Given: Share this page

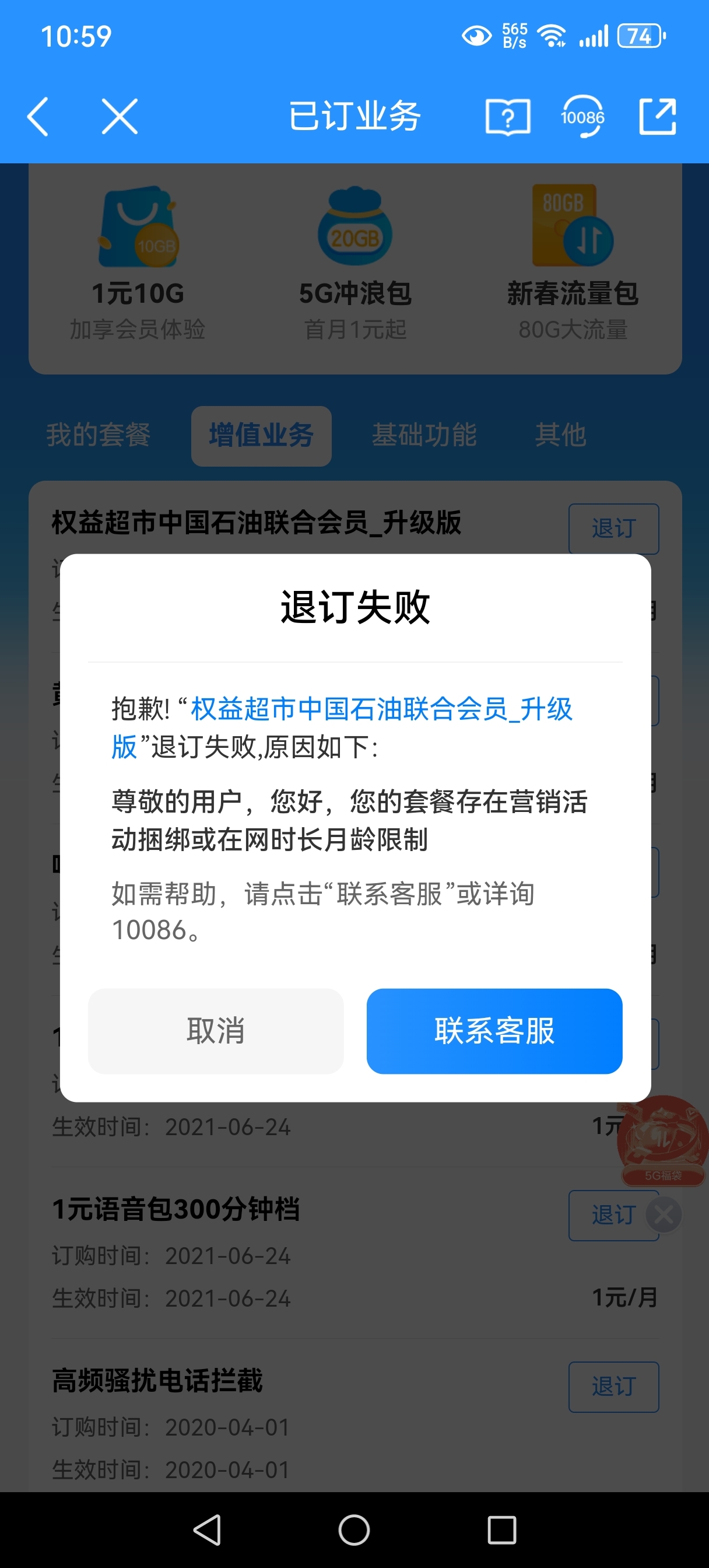Looking at the screenshot, I should tap(657, 116).
